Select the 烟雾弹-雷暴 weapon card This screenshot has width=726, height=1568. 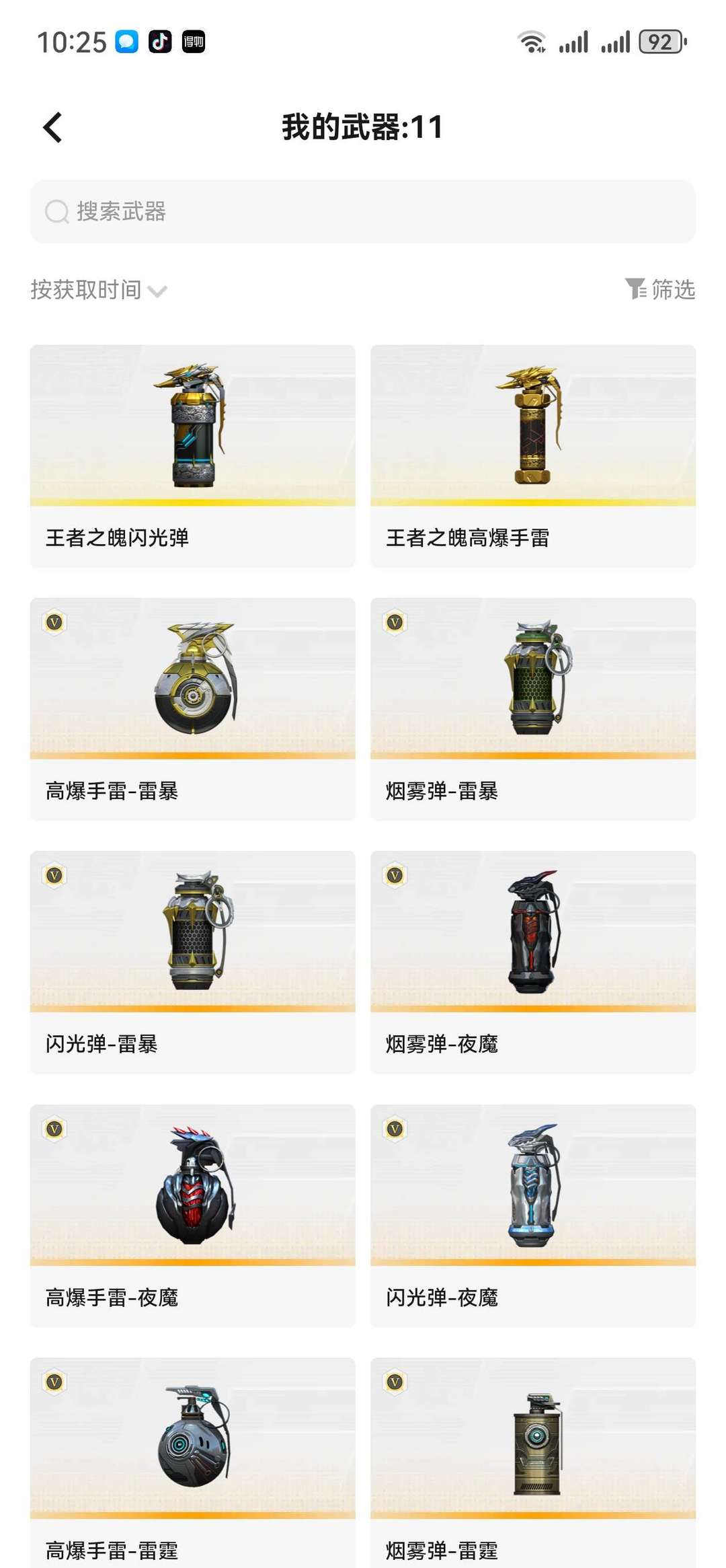pyautogui.click(x=533, y=708)
